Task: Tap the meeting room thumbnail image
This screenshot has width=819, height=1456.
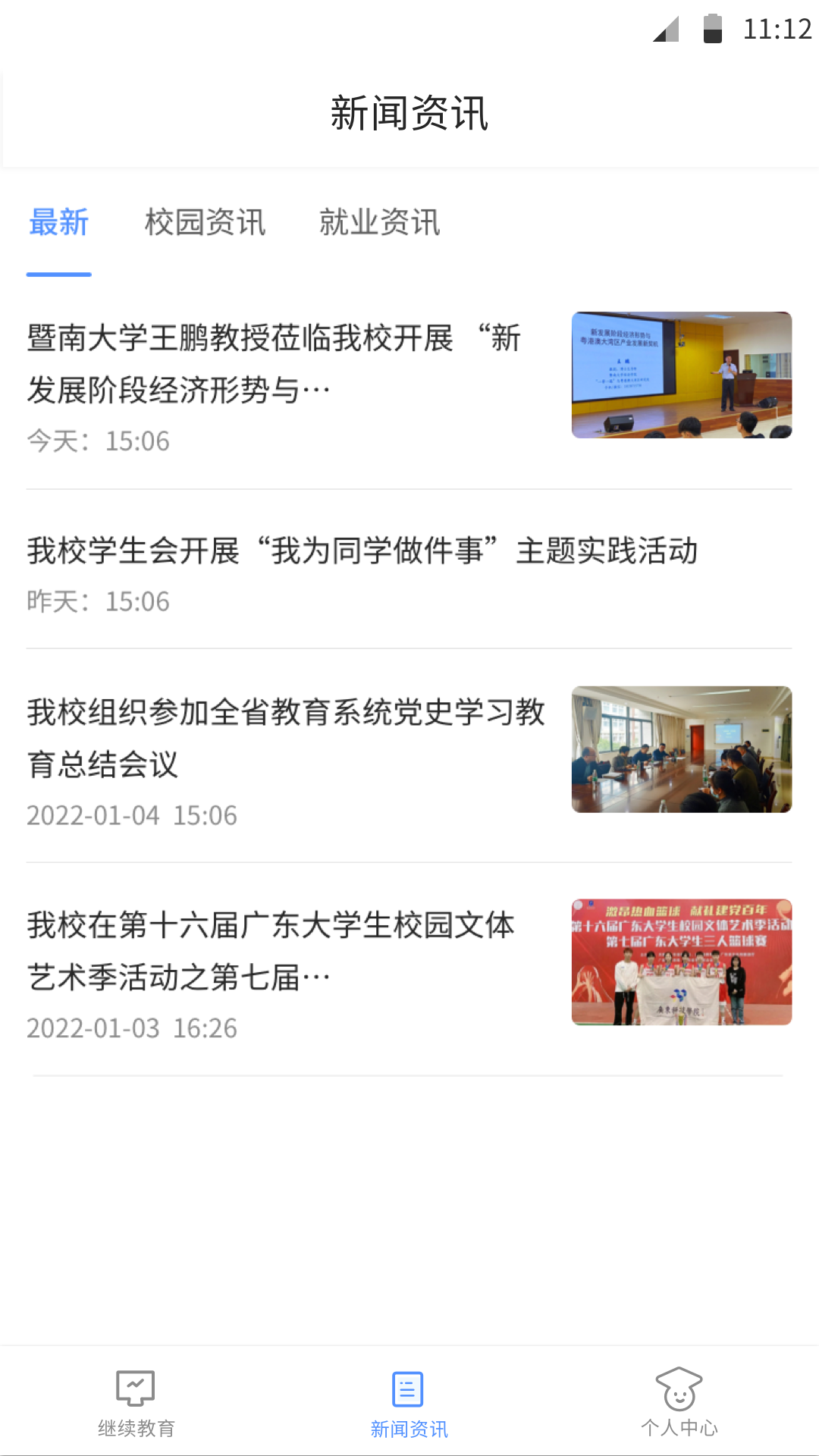Action: pyautogui.click(x=681, y=748)
